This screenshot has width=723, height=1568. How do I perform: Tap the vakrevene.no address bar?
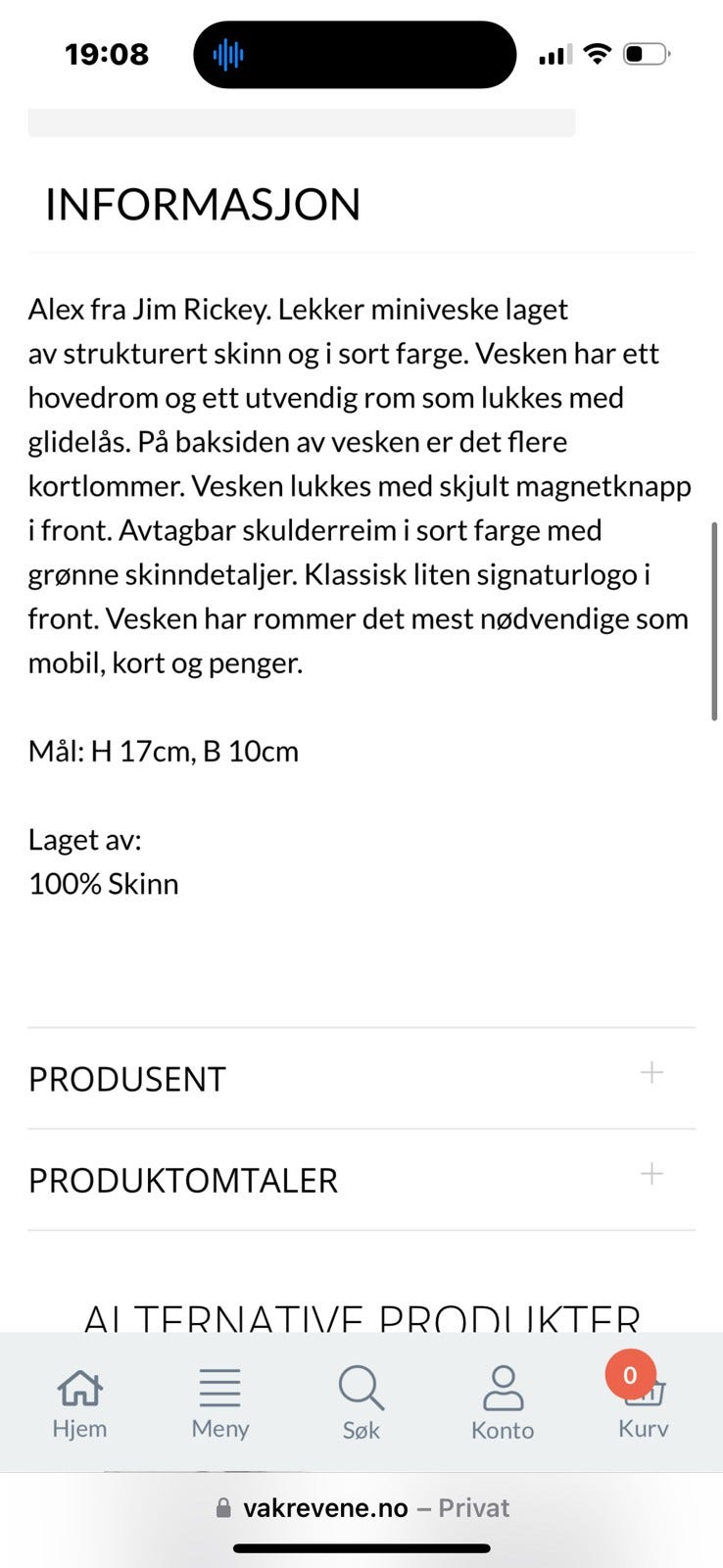[x=361, y=1507]
